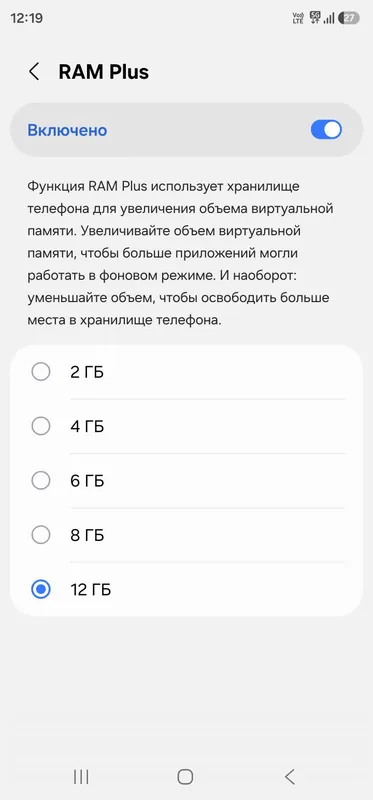Open recent apps from navigation bar
This screenshot has width=373, height=800.
[x=81, y=777]
